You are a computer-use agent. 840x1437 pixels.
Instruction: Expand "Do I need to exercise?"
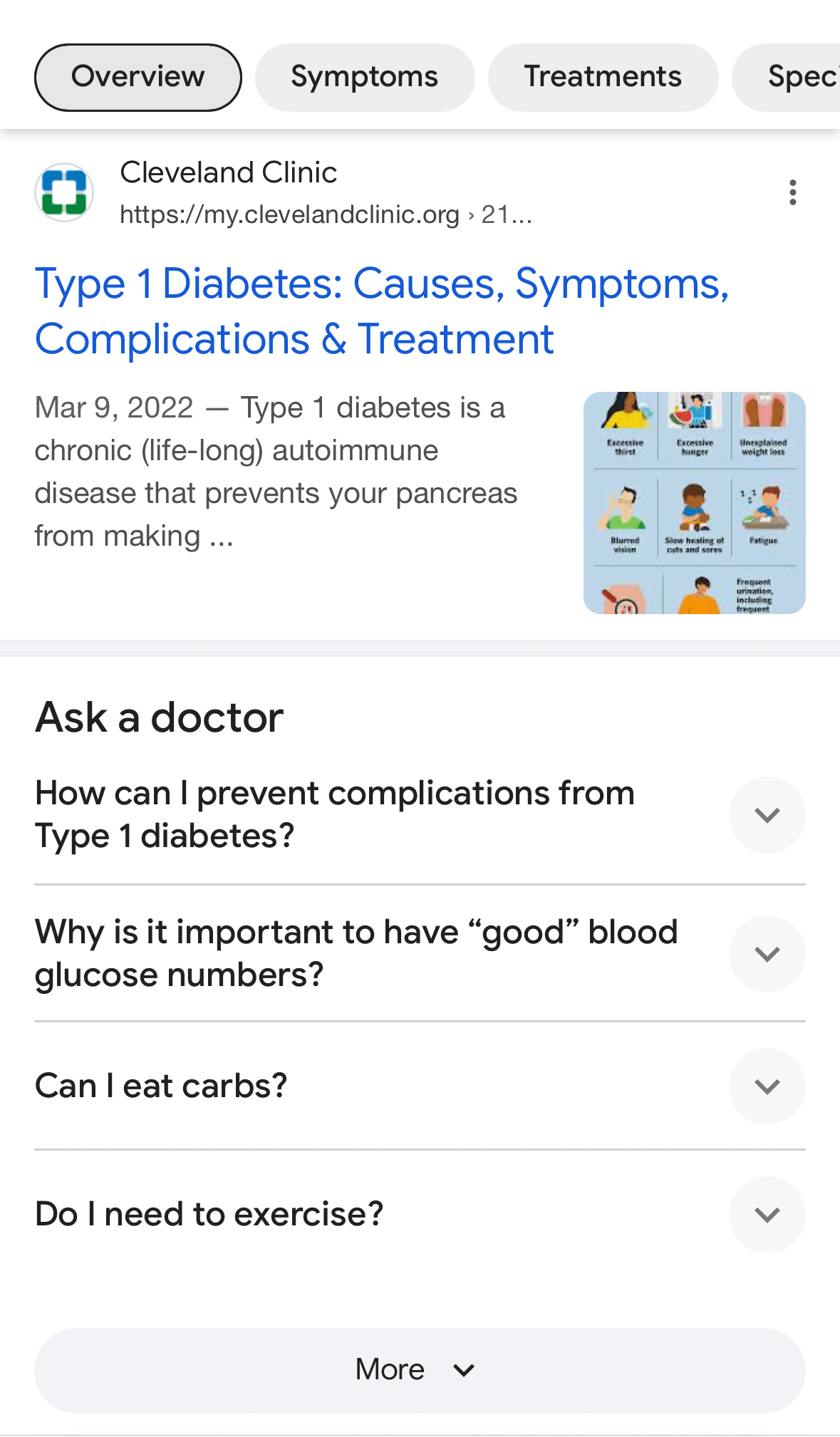[767, 1214]
